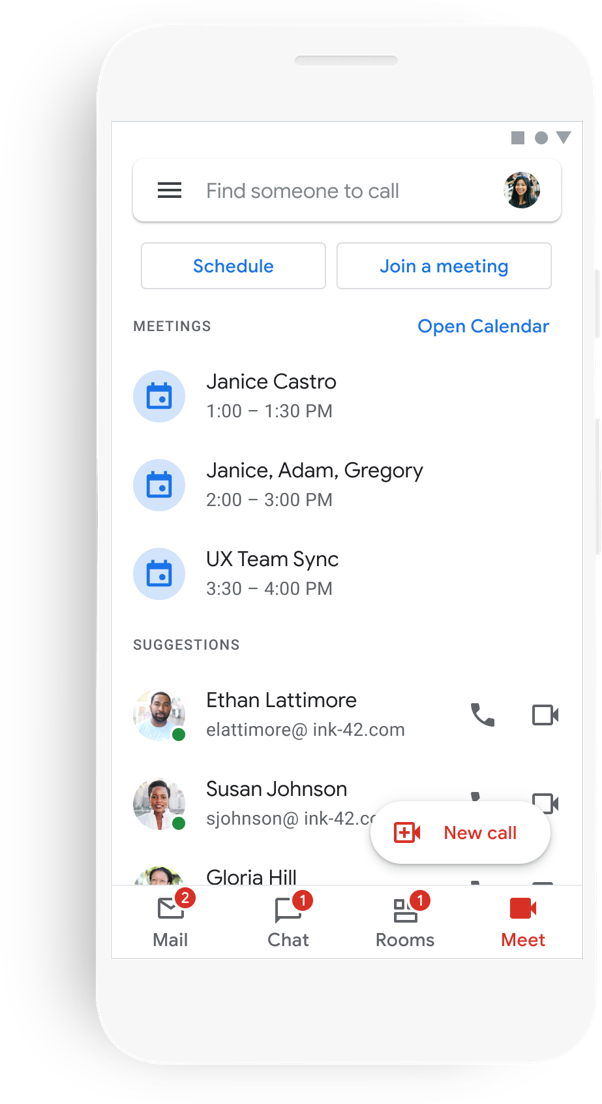Start a New call
The width and height of the screenshot is (602, 1104).
[x=460, y=833]
